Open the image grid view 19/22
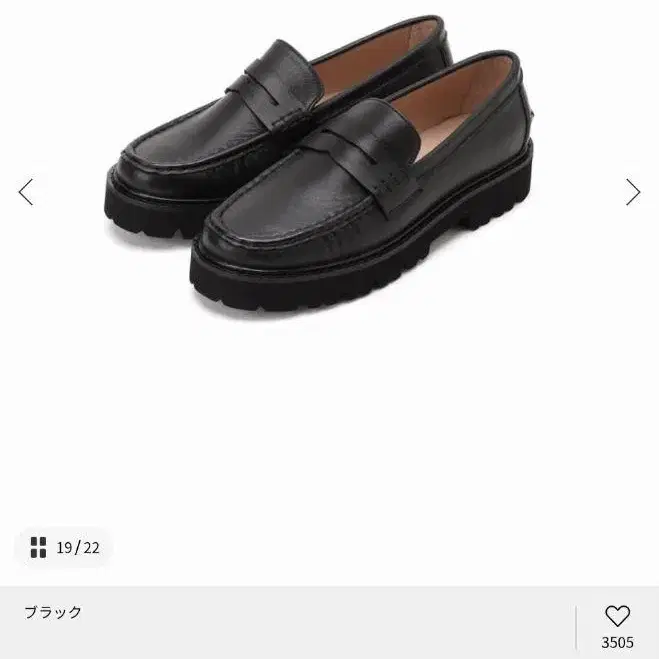Viewport: 659px width, 659px height. pyautogui.click(x=64, y=547)
